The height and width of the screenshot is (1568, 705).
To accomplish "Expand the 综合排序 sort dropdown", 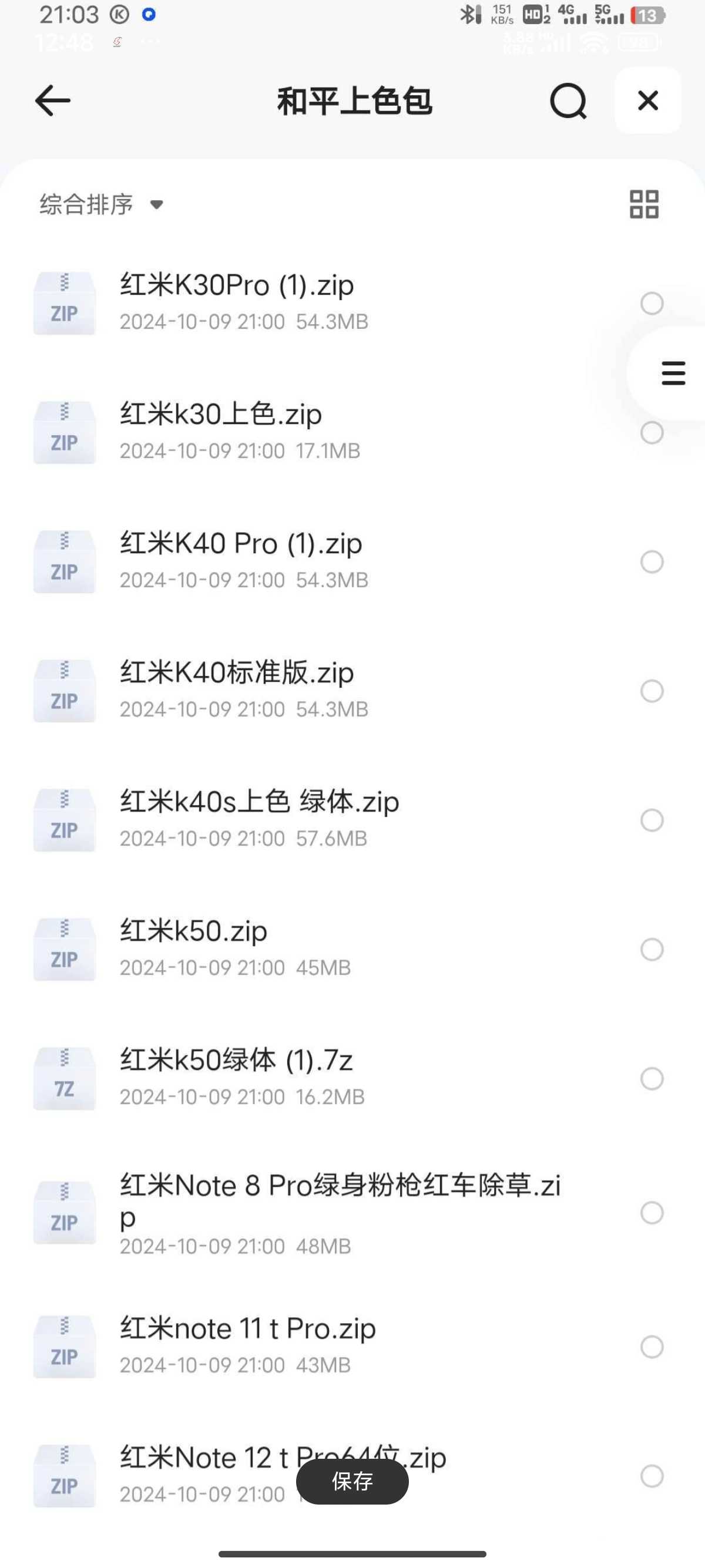I will (x=102, y=204).
